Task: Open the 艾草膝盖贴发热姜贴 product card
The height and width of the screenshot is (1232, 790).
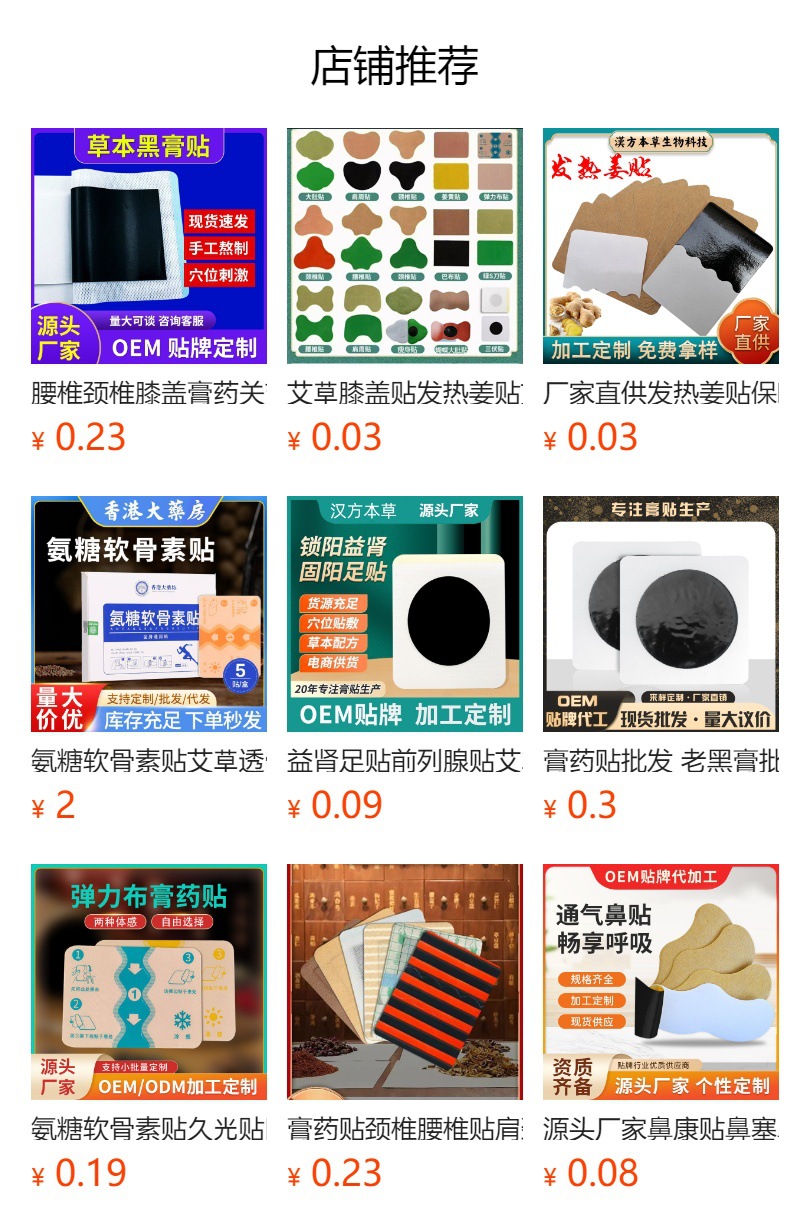Action: pyautogui.click(x=405, y=292)
